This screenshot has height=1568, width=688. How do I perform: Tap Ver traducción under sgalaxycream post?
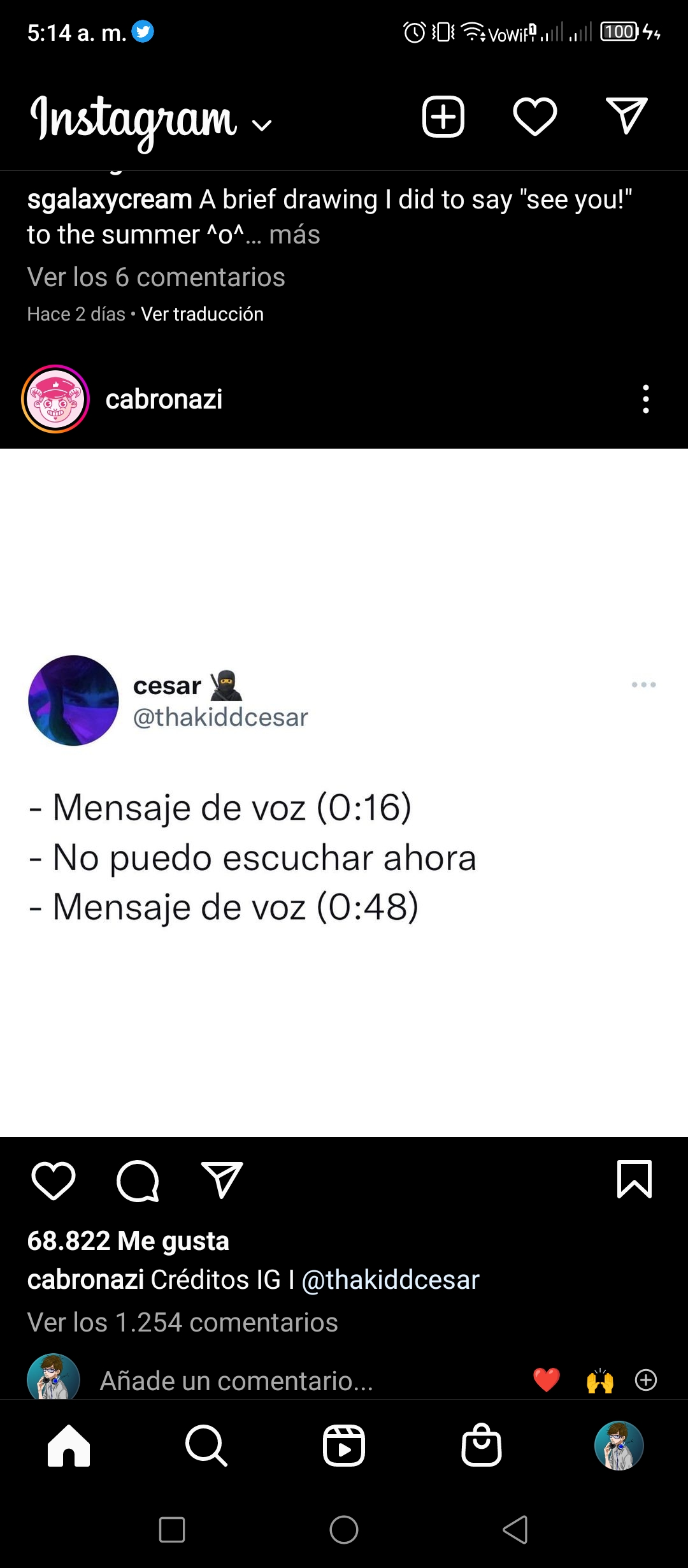click(x=202, y=314)
